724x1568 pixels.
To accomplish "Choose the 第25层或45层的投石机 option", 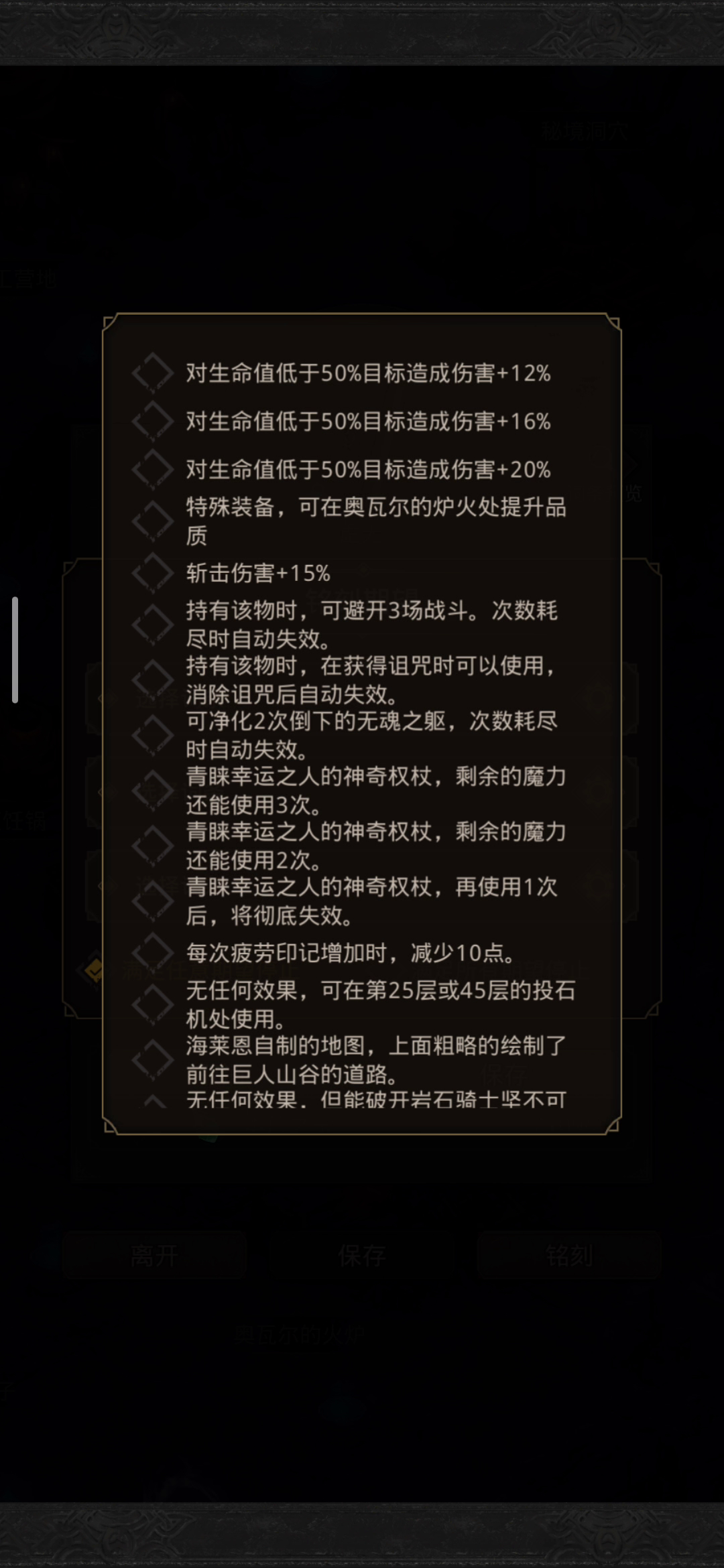I will tap(379, 1004).
